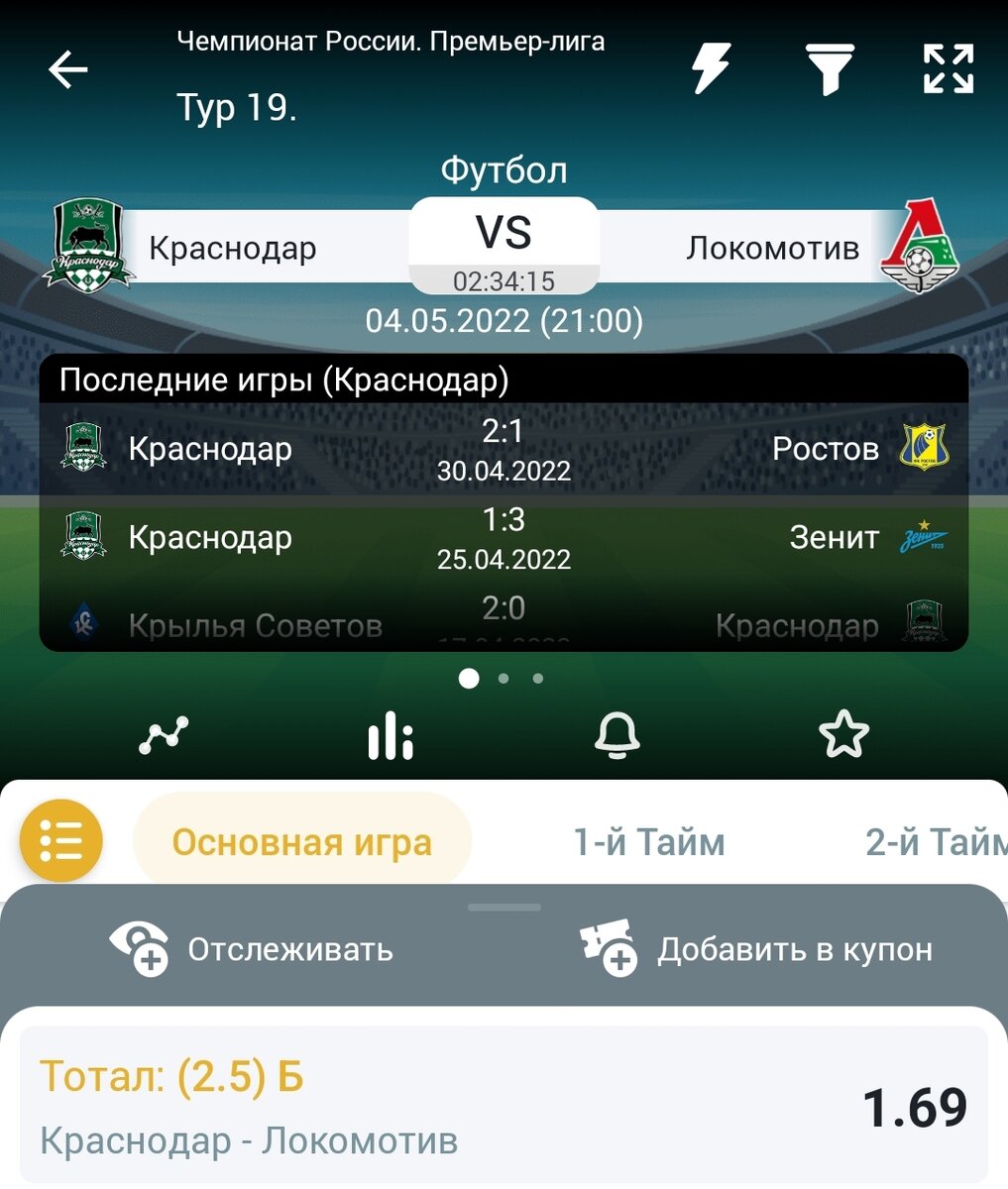Open the Краснодар vs Зенит match row
The height and width of the screenshot is (1189, 1008).
(504, 537)
